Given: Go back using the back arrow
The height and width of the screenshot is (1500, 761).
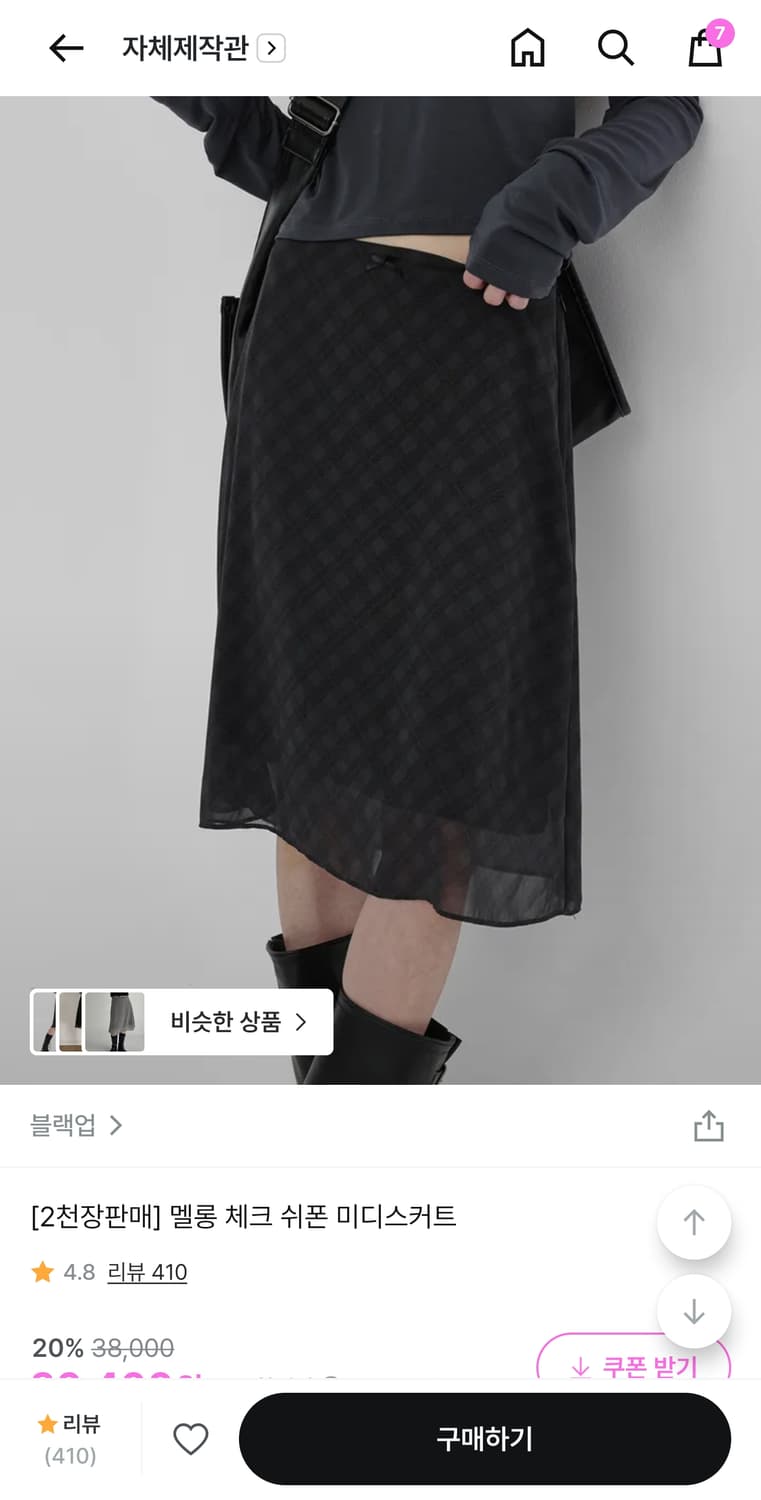Looking at the screenshot, I should pos(66,48).
